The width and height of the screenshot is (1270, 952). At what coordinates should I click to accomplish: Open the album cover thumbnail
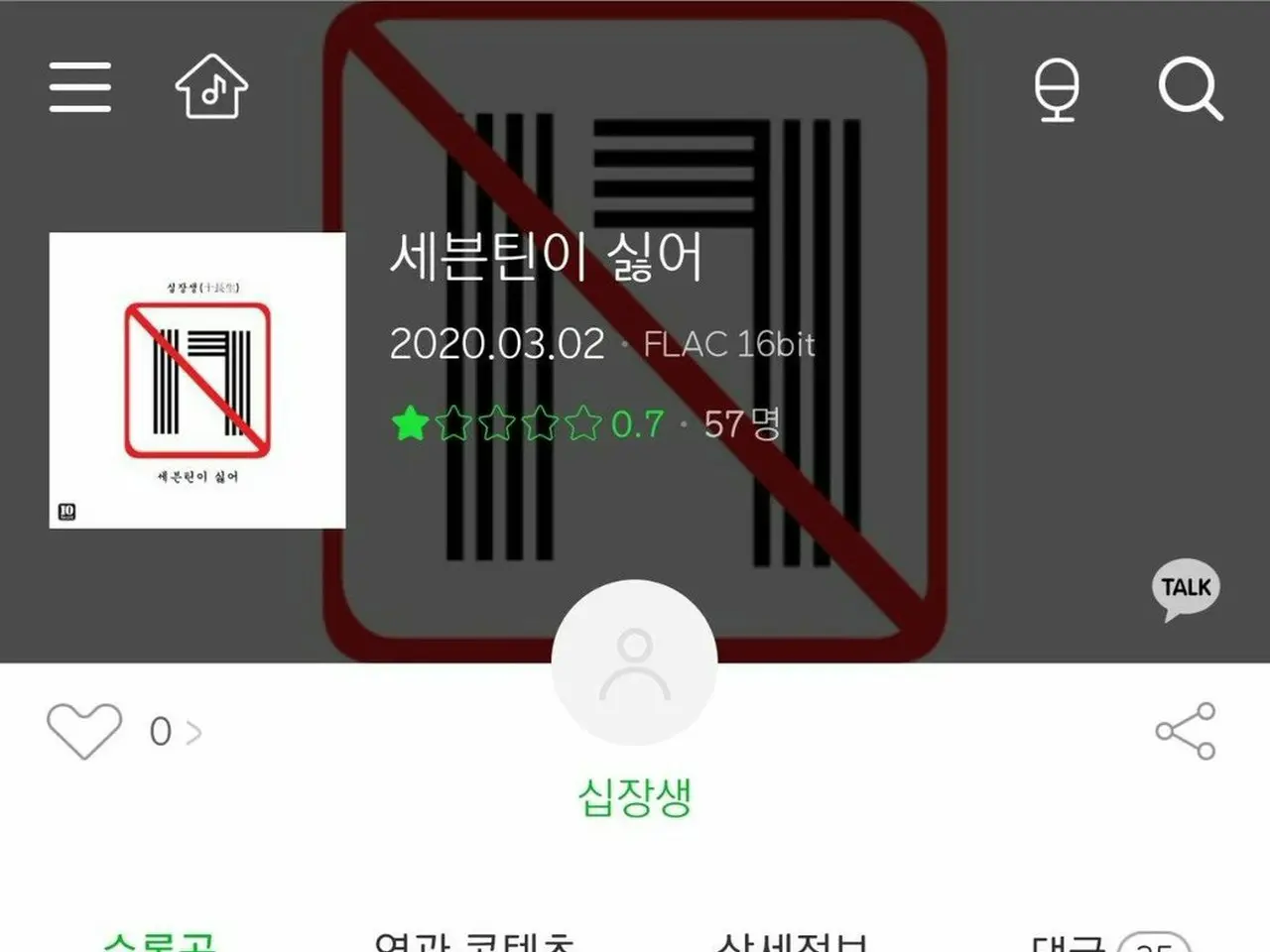click(197, 380)
